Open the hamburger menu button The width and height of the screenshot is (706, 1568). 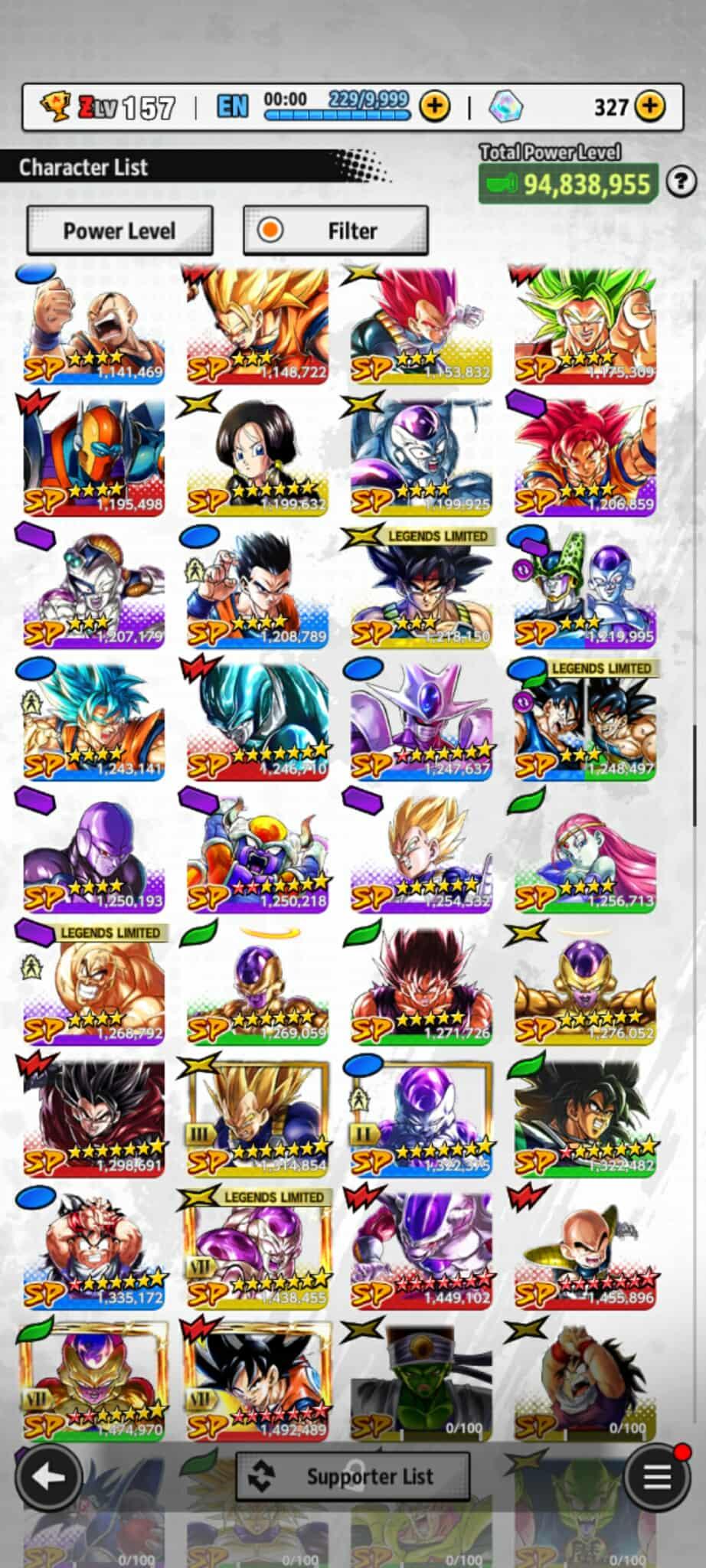point(656,1477)
